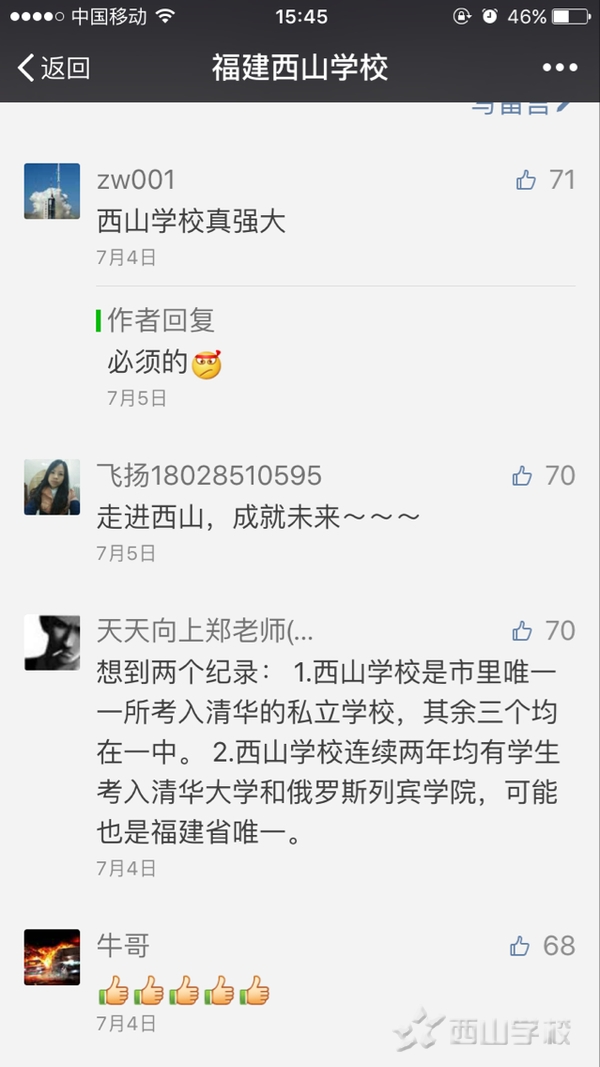Open the three-dot overflow menu
The image size is (600, 1067).
pos(560,68)
